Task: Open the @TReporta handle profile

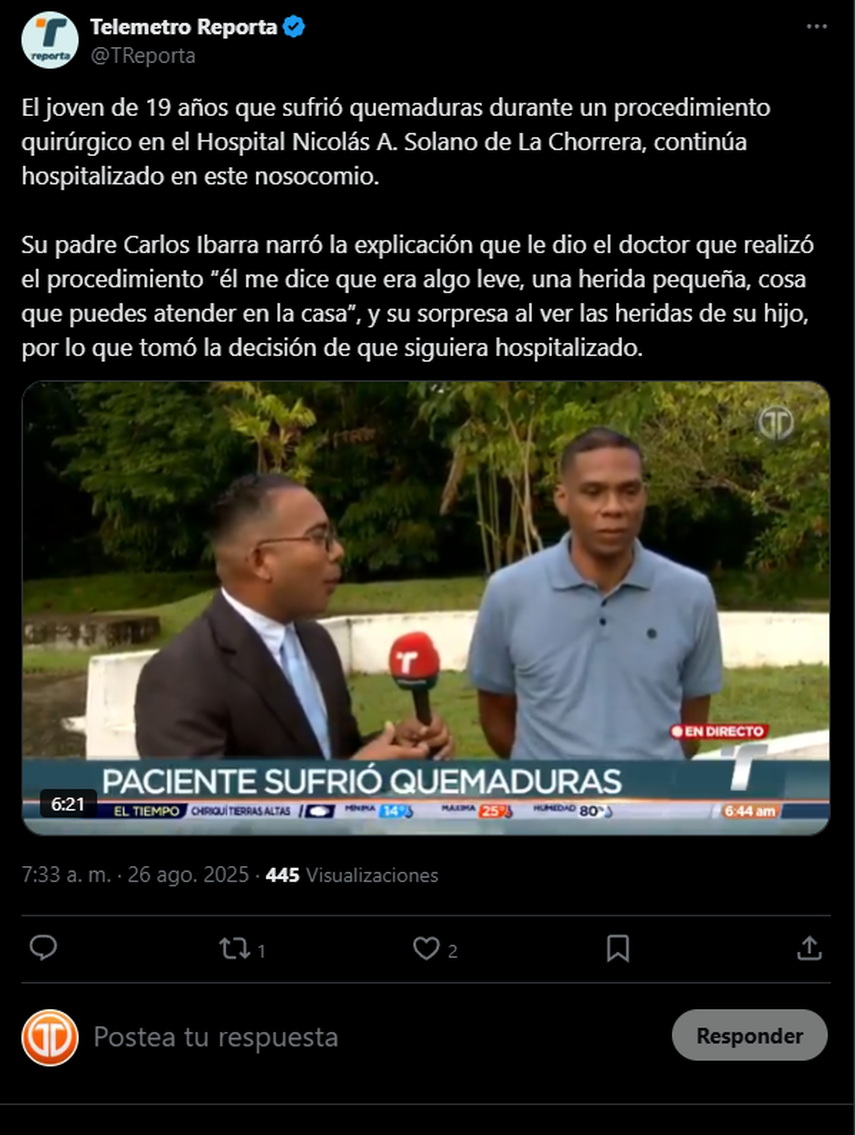Action: point(143,56)
